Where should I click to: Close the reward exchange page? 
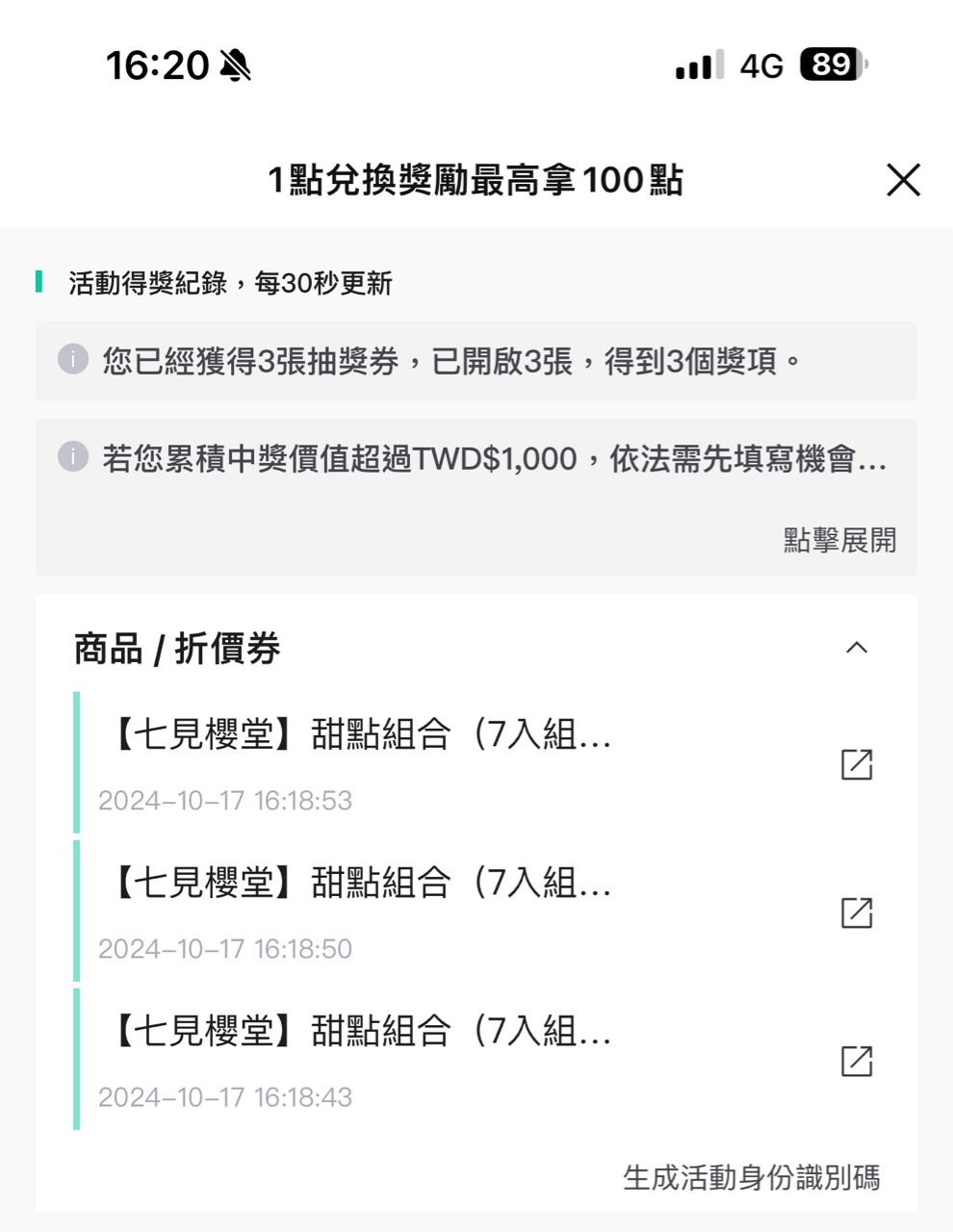903,180
